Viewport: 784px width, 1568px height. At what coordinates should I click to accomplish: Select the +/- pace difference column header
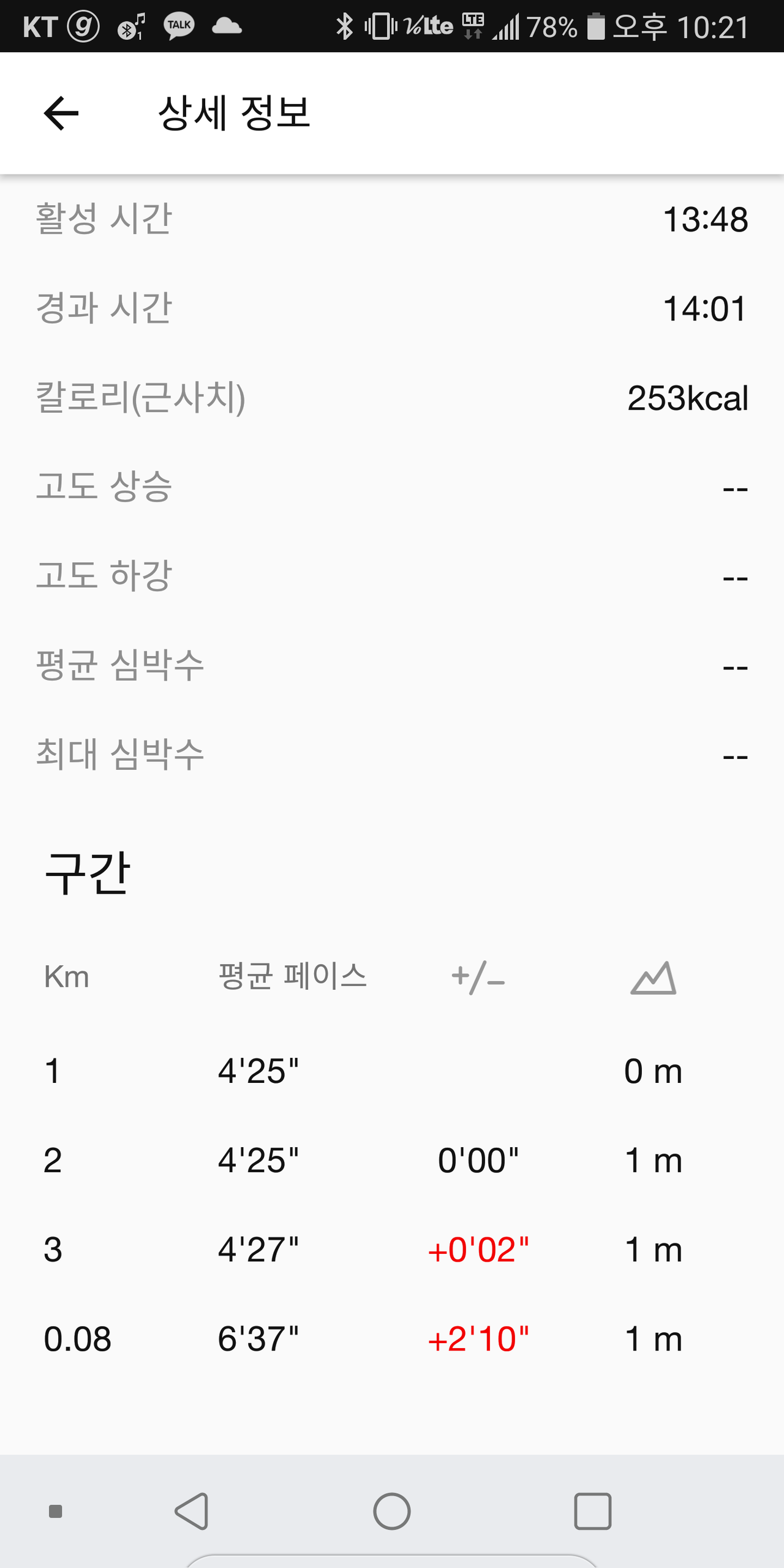[x=479, y=978]
